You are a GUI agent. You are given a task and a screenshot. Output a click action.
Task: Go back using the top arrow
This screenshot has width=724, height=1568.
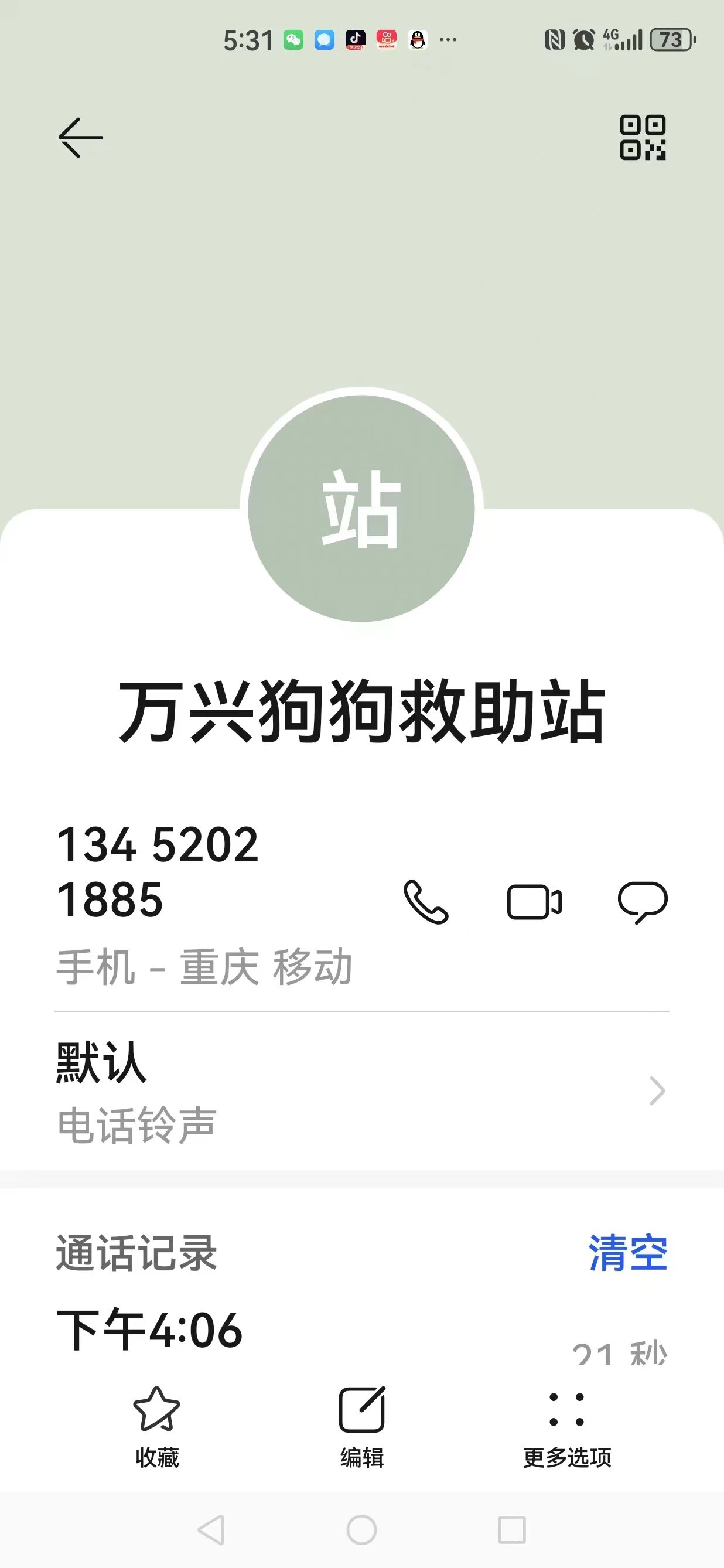pyautogui.click(x=80, y=138)
